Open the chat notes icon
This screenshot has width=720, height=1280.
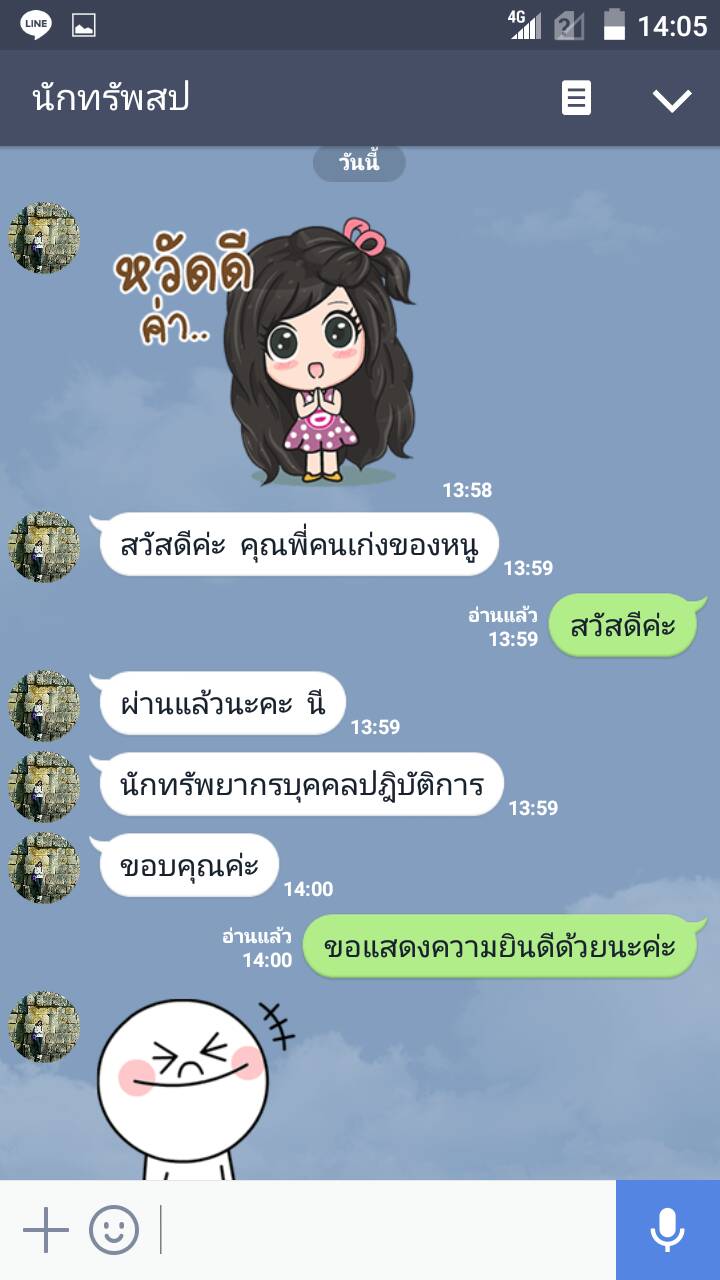point(576,99)
